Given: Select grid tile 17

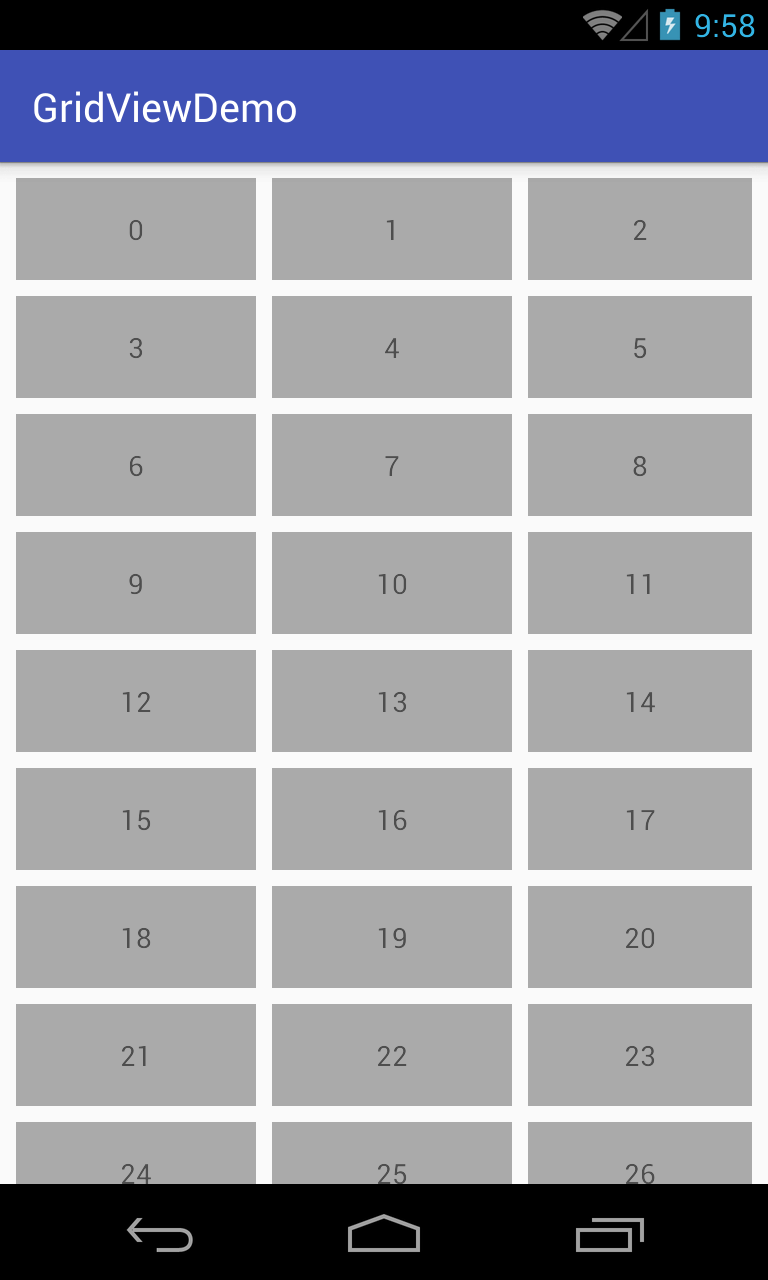Looking at the screenshot, I should tap(640, 819).
